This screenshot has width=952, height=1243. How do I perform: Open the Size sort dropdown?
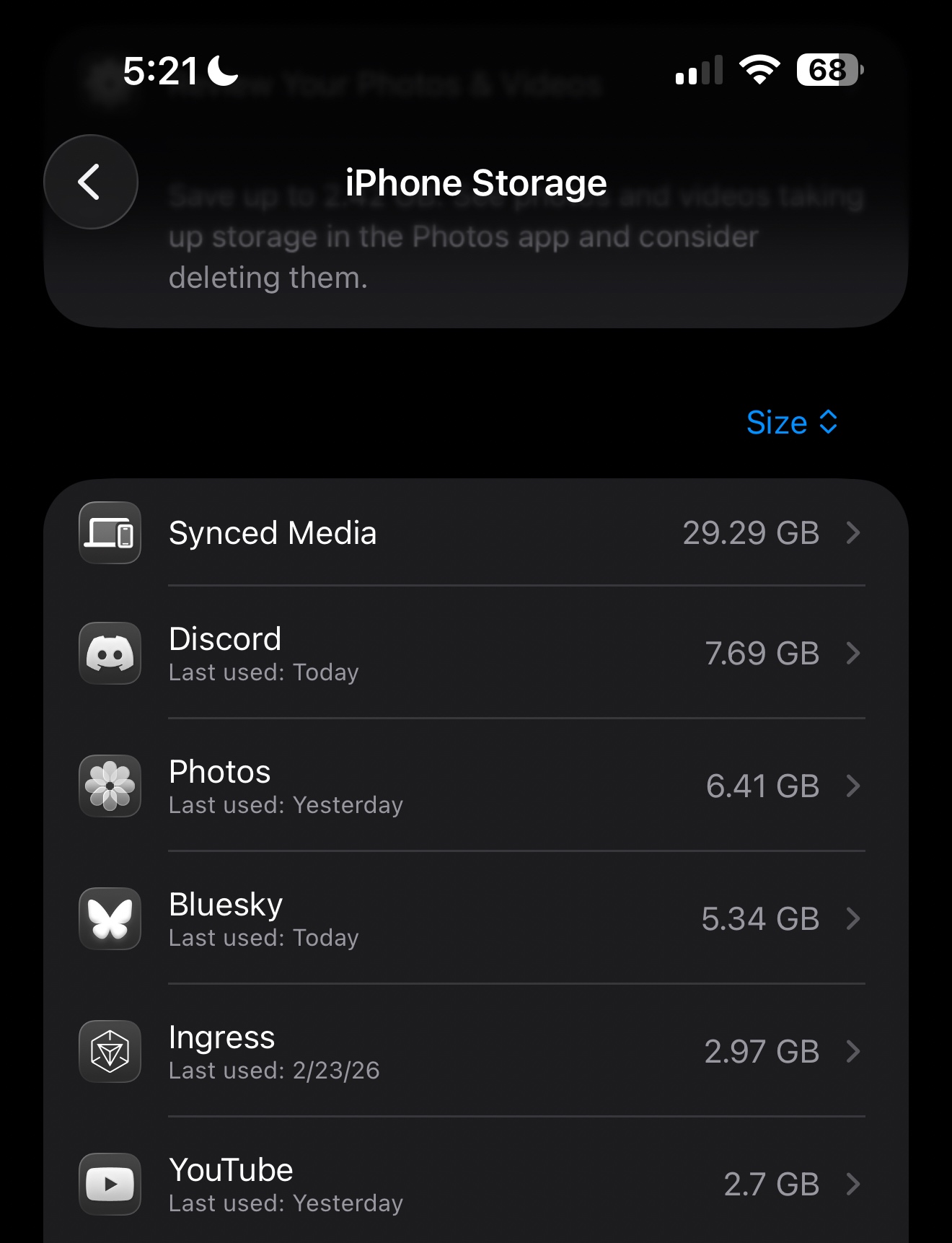791,423
